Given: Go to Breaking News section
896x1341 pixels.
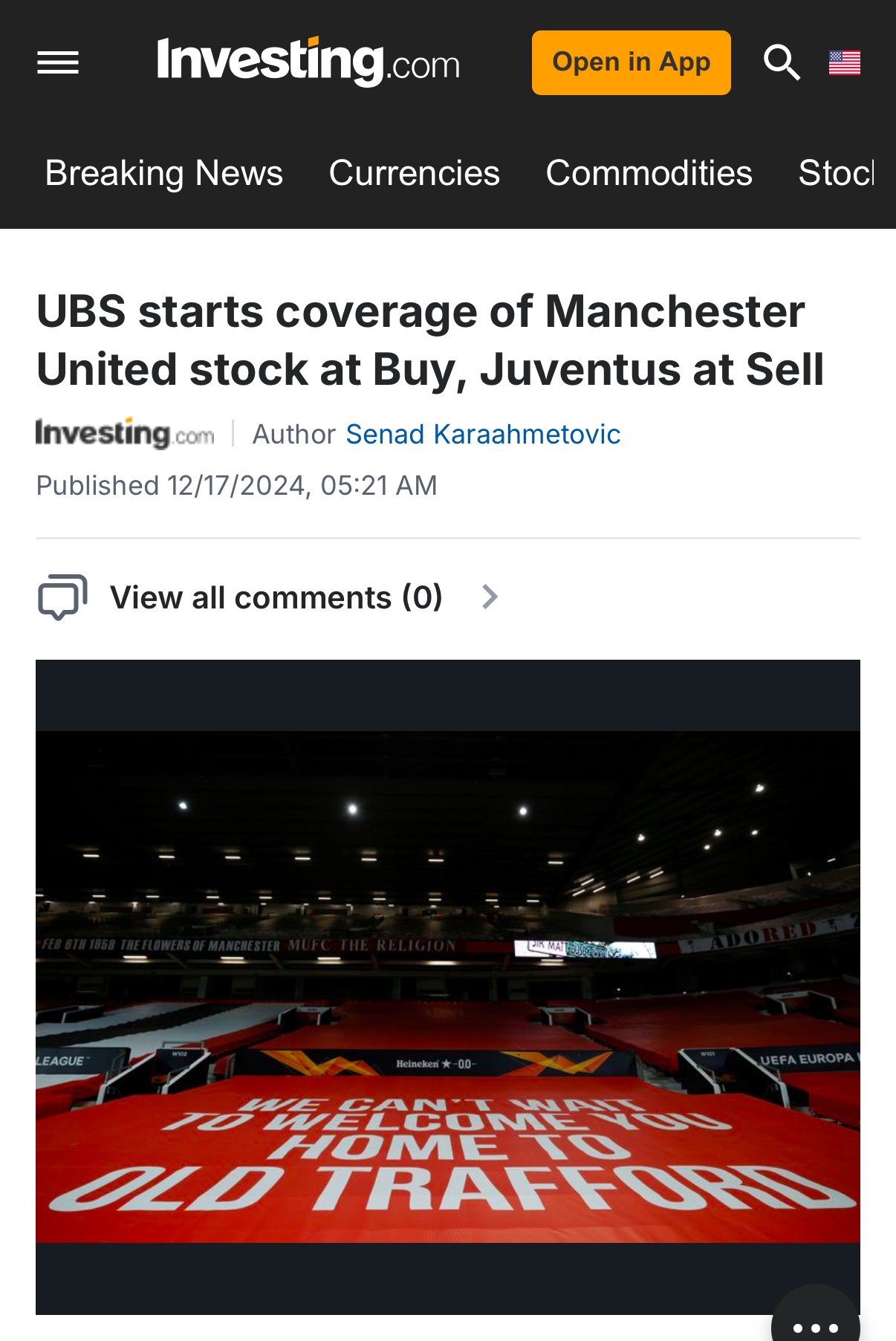Looking at the screenshot, I should (x=163, y=173).
